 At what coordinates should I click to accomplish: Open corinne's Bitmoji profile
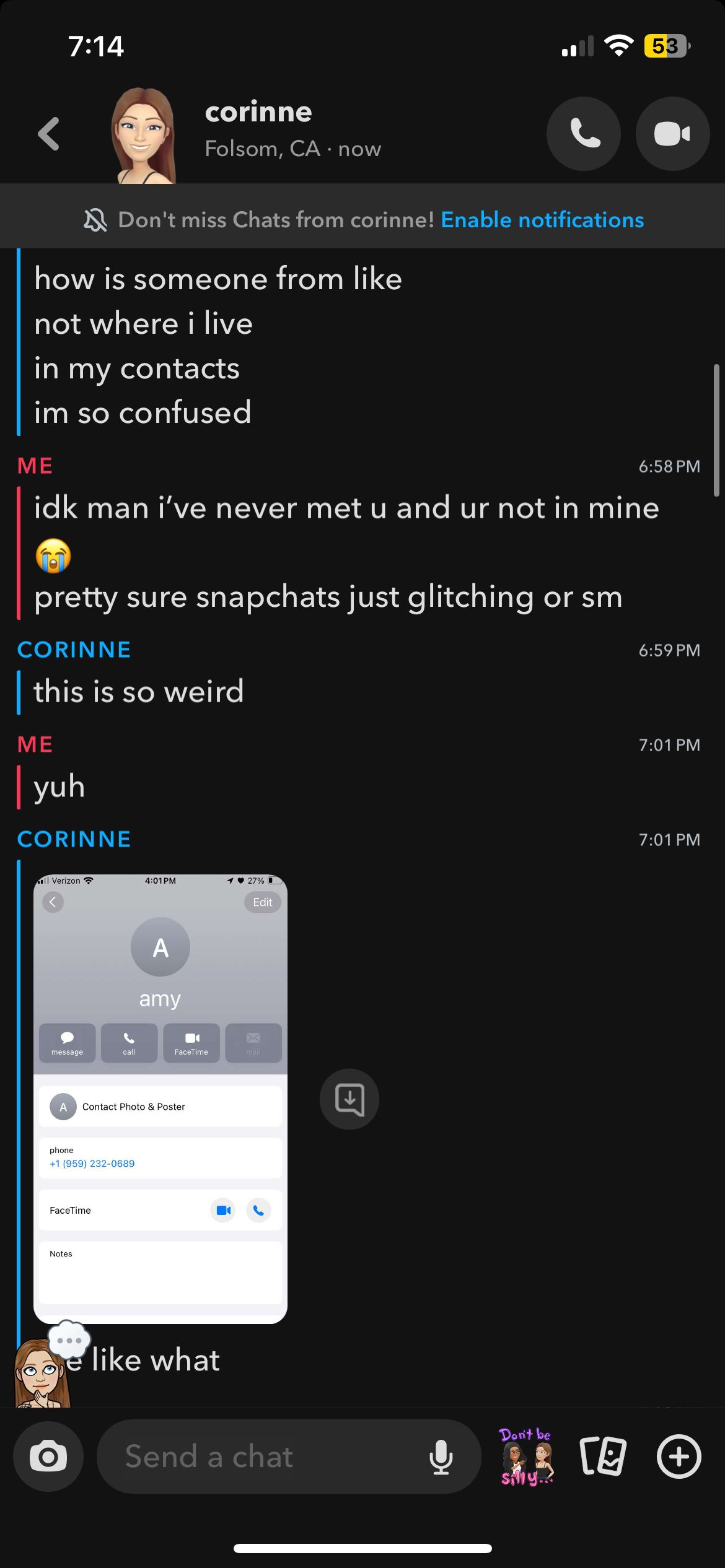(x=143, y=135)
